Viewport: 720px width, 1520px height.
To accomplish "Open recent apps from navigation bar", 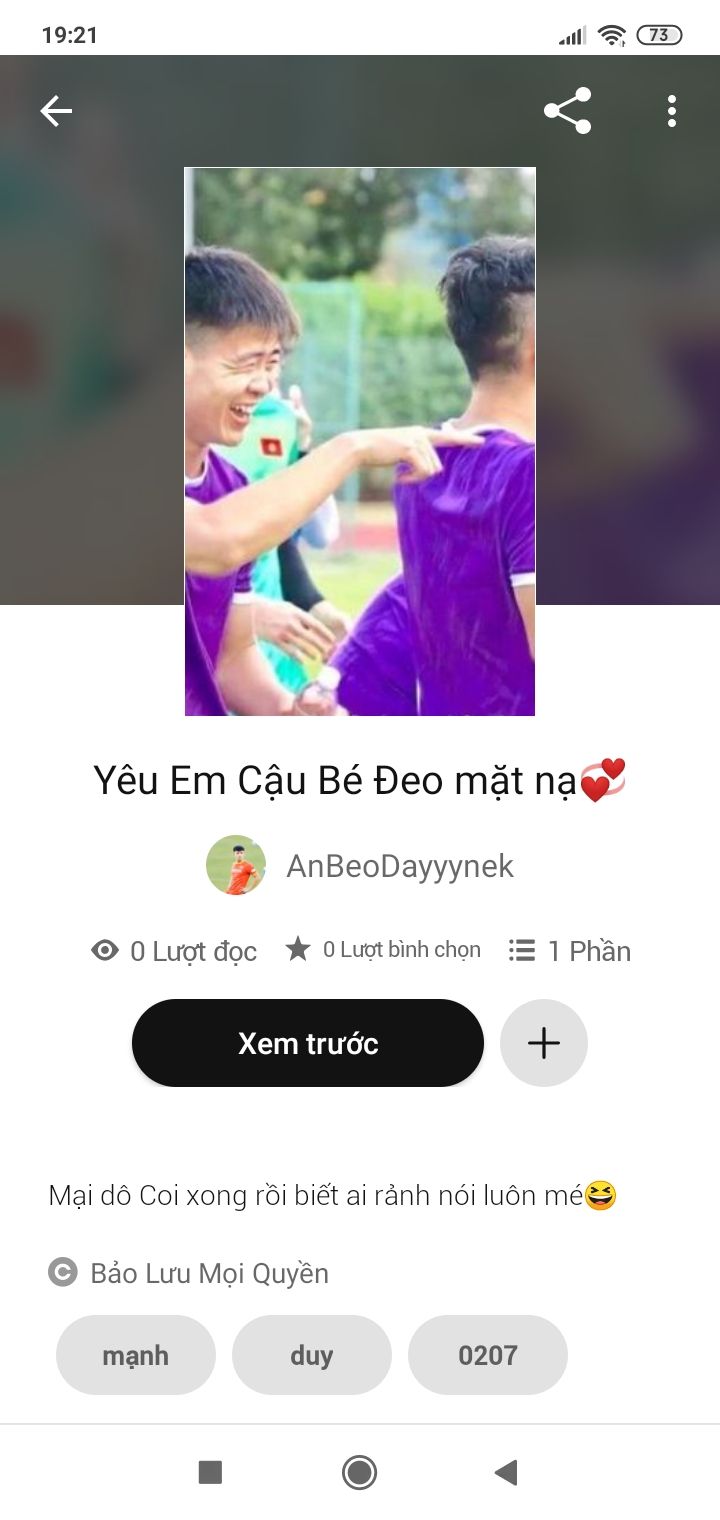I will coord(210,1472).
